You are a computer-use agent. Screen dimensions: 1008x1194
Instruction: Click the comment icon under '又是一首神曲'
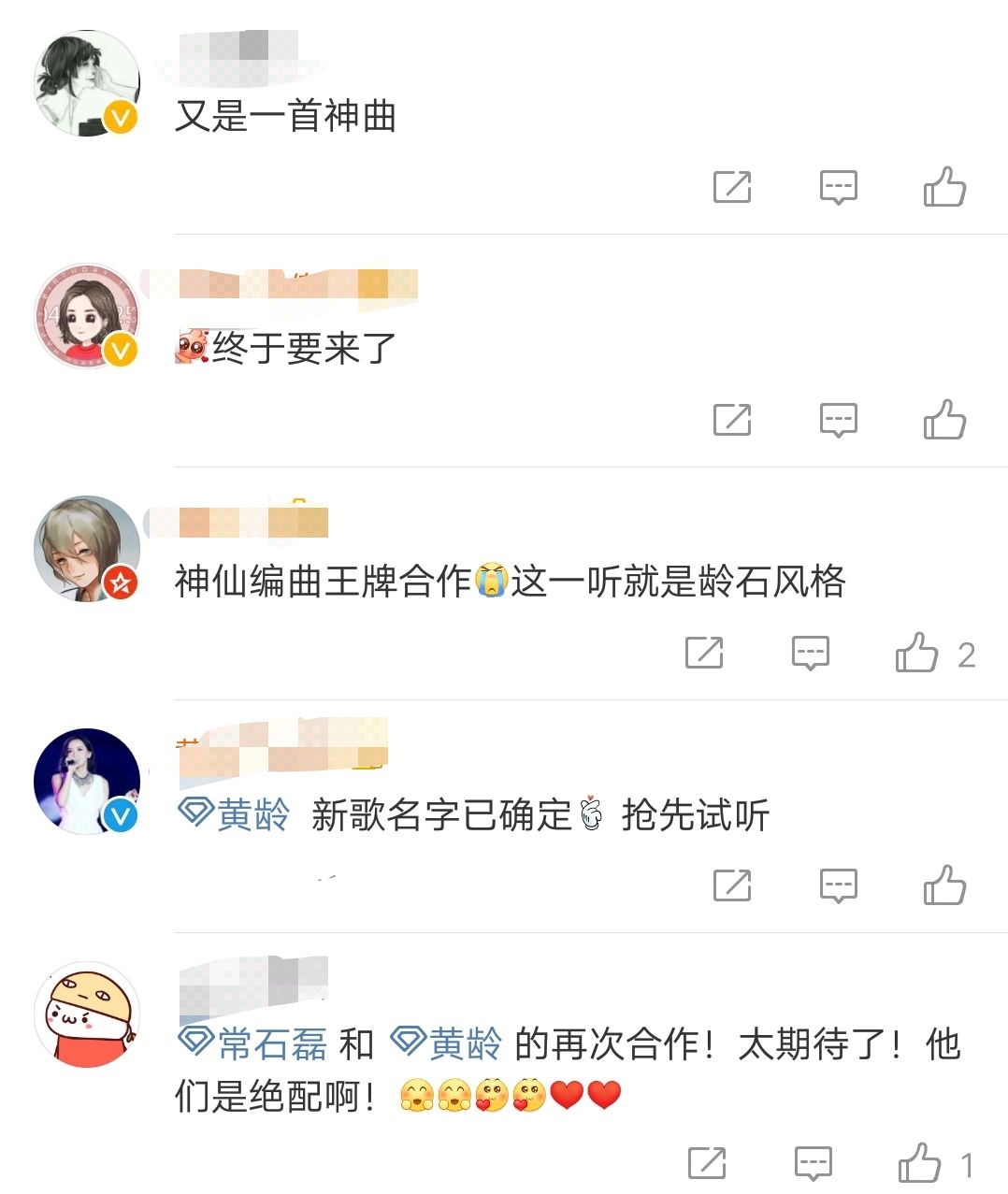pos(838,186)
